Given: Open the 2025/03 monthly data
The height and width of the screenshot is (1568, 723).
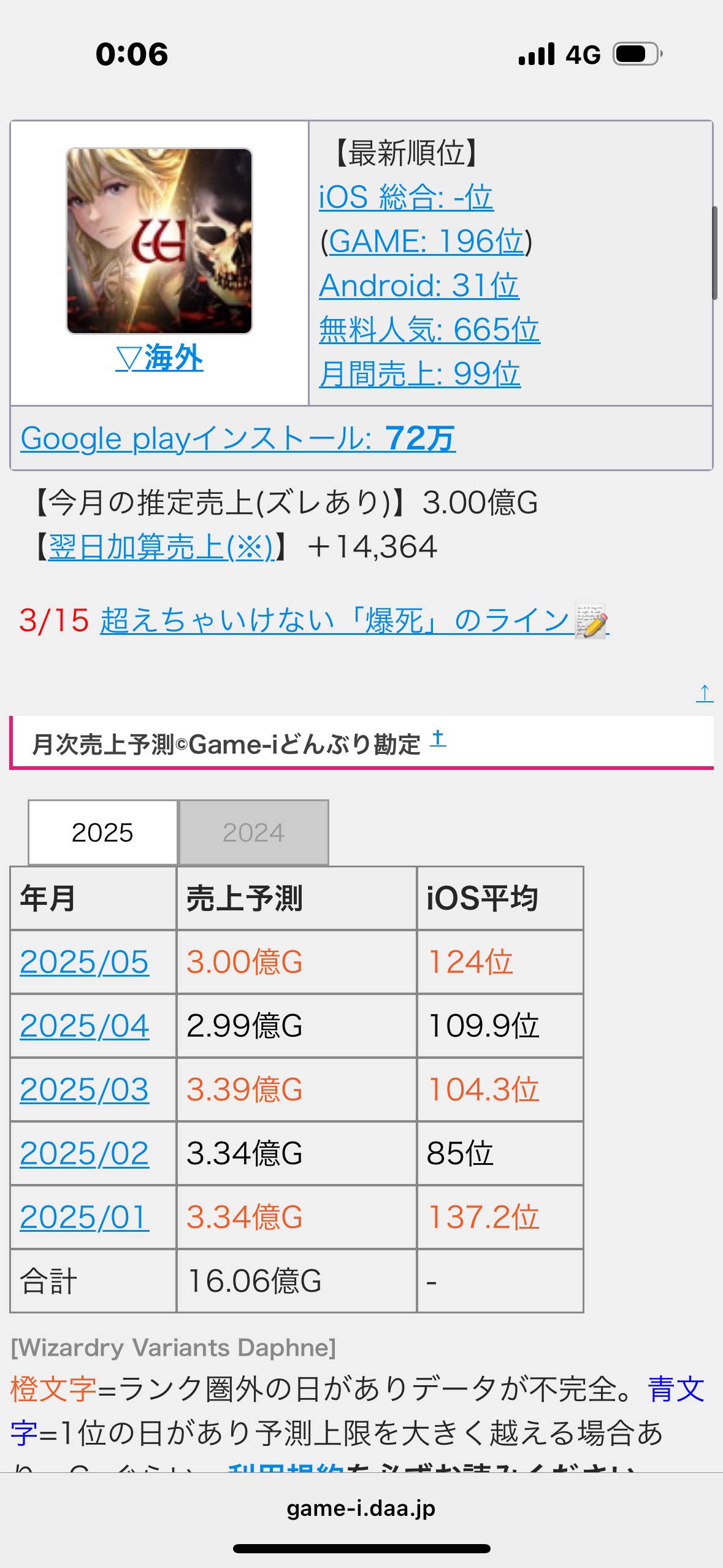Looking at the screenshot, I should coord(85,1089).
